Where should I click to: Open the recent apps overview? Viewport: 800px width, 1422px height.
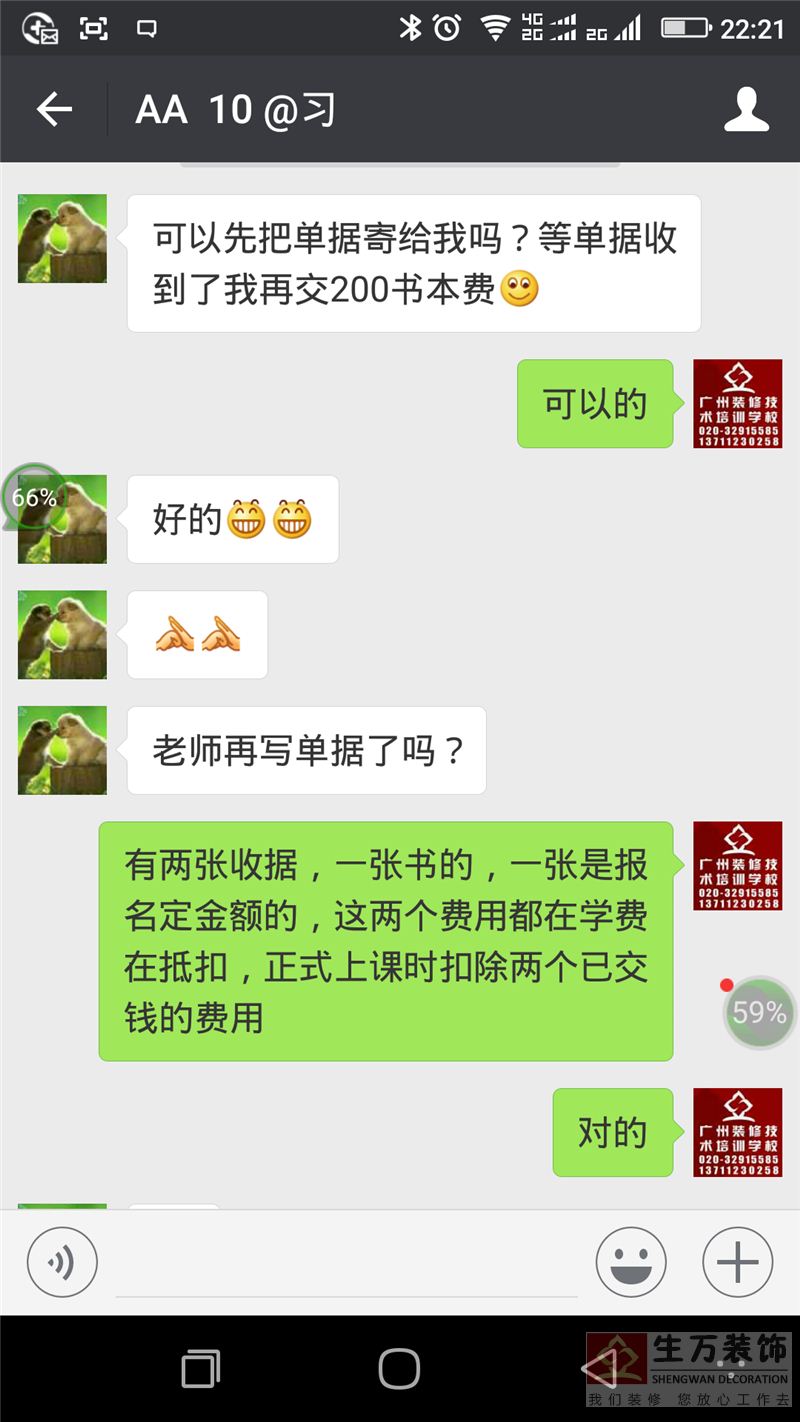(200, 1368)
